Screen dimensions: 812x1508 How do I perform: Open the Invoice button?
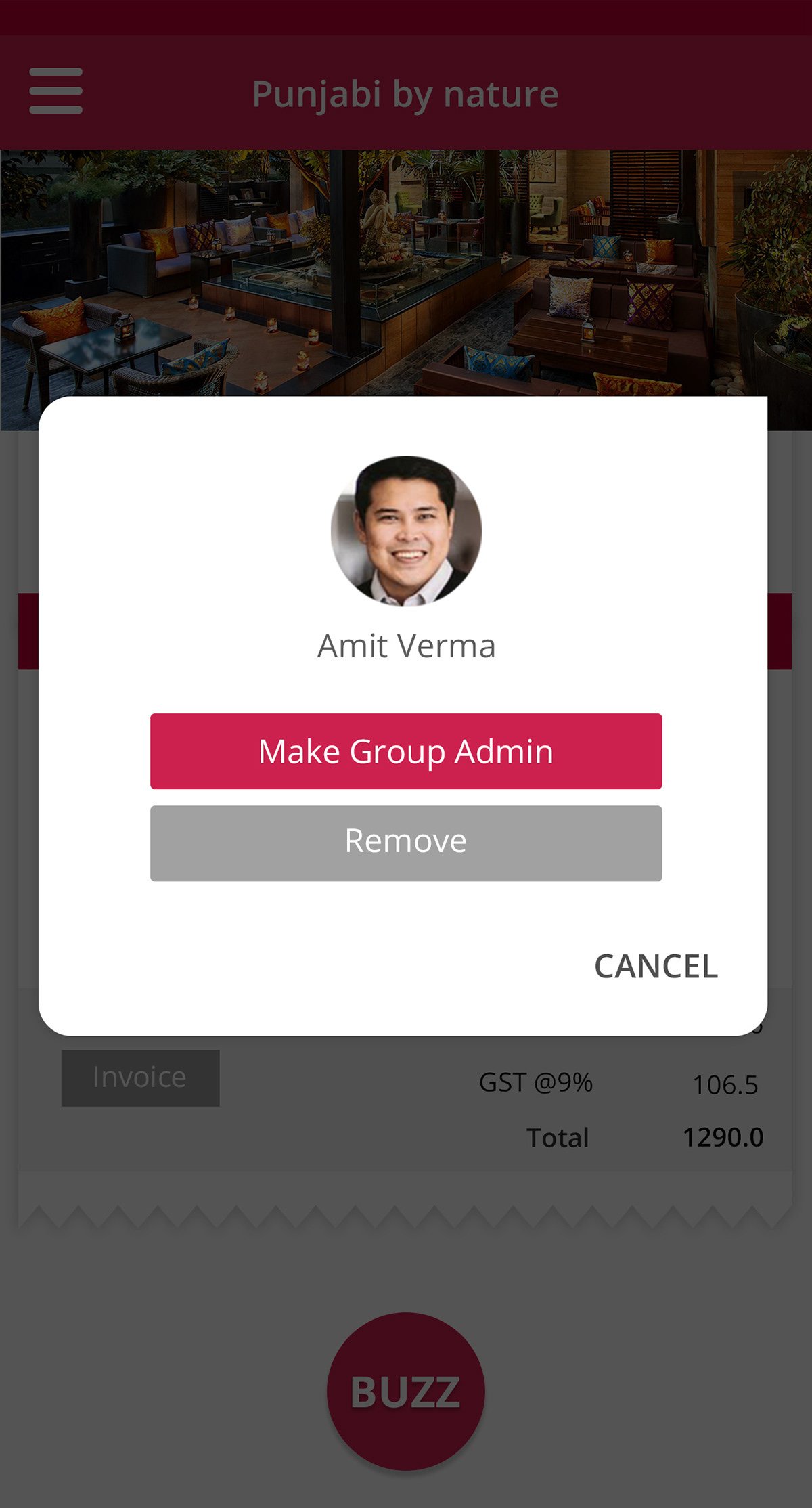[140, 1078]
